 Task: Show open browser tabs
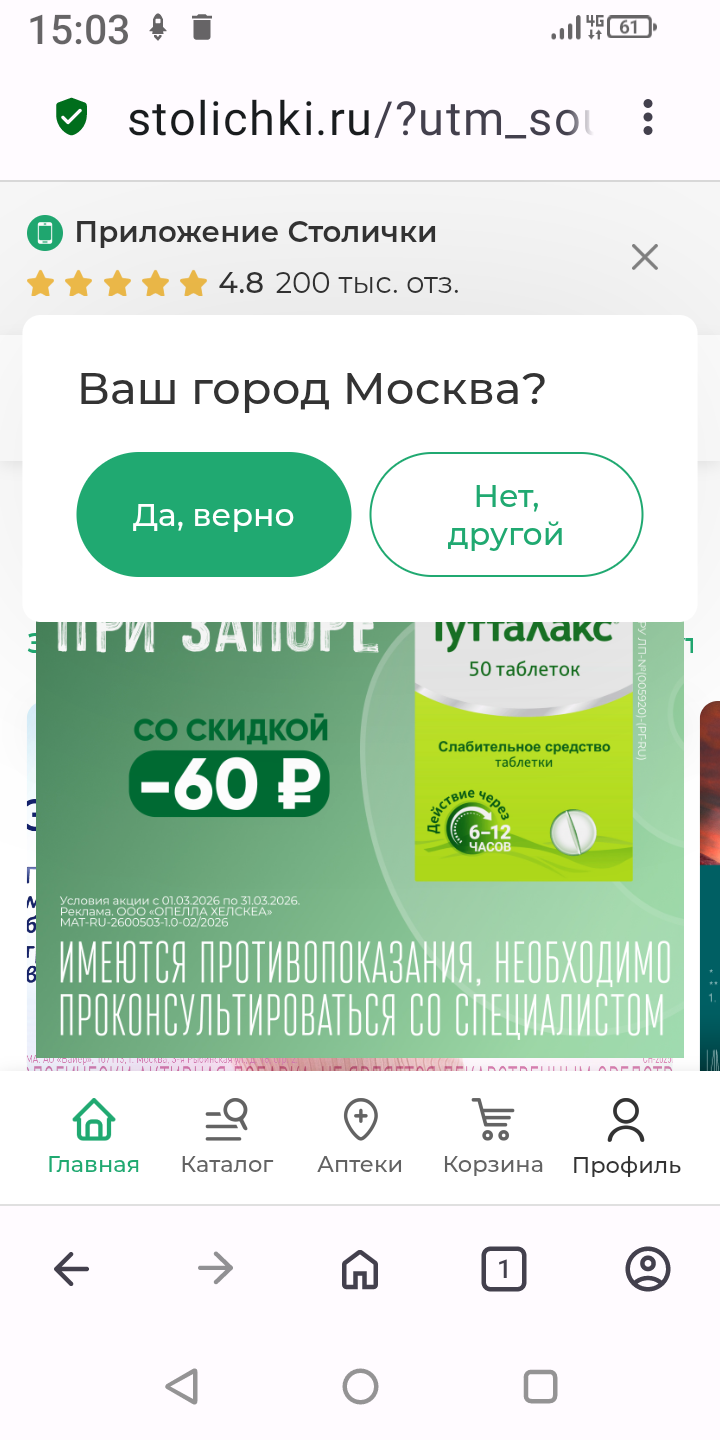[504, 1270]
